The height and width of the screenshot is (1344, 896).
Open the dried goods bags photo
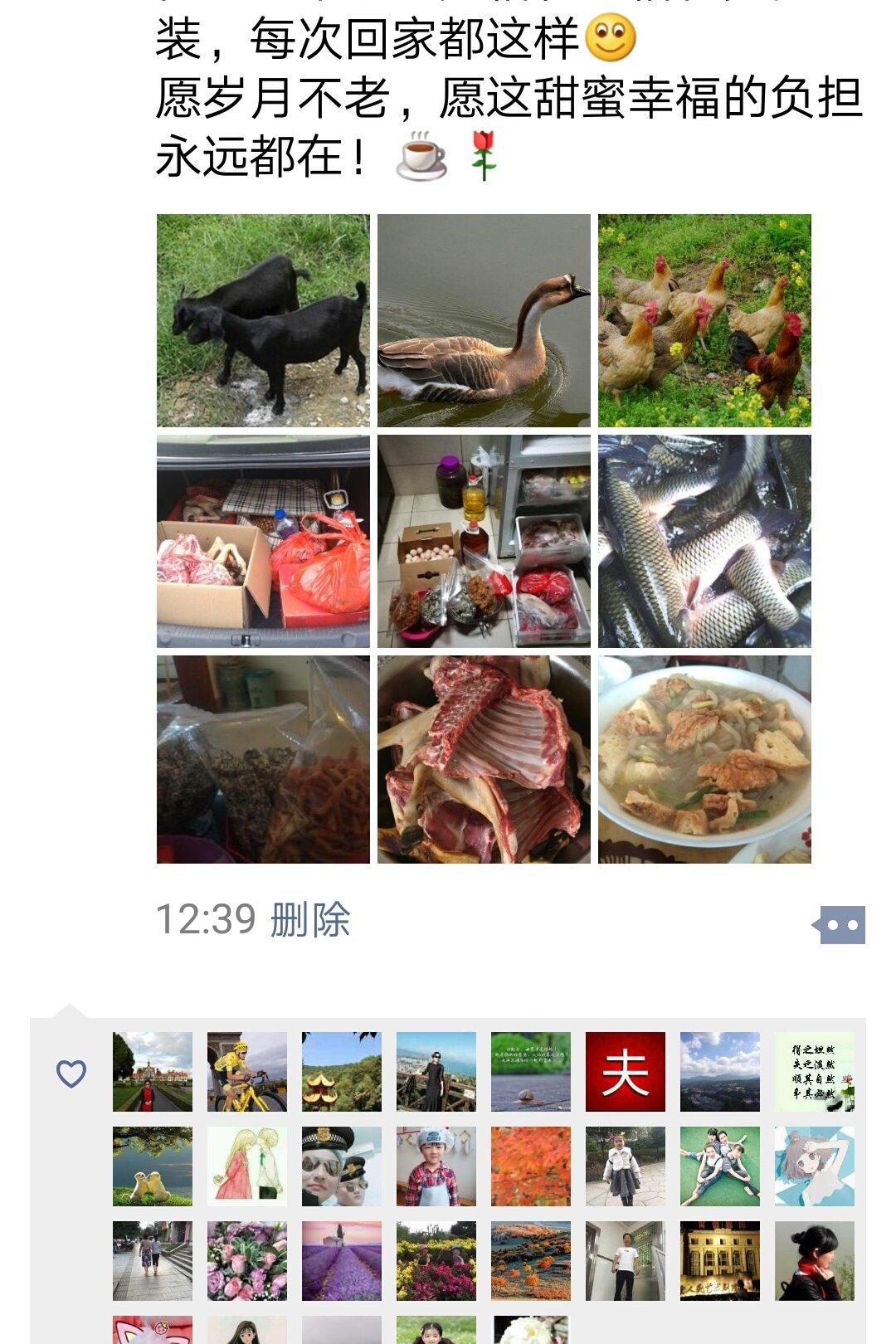263,759
